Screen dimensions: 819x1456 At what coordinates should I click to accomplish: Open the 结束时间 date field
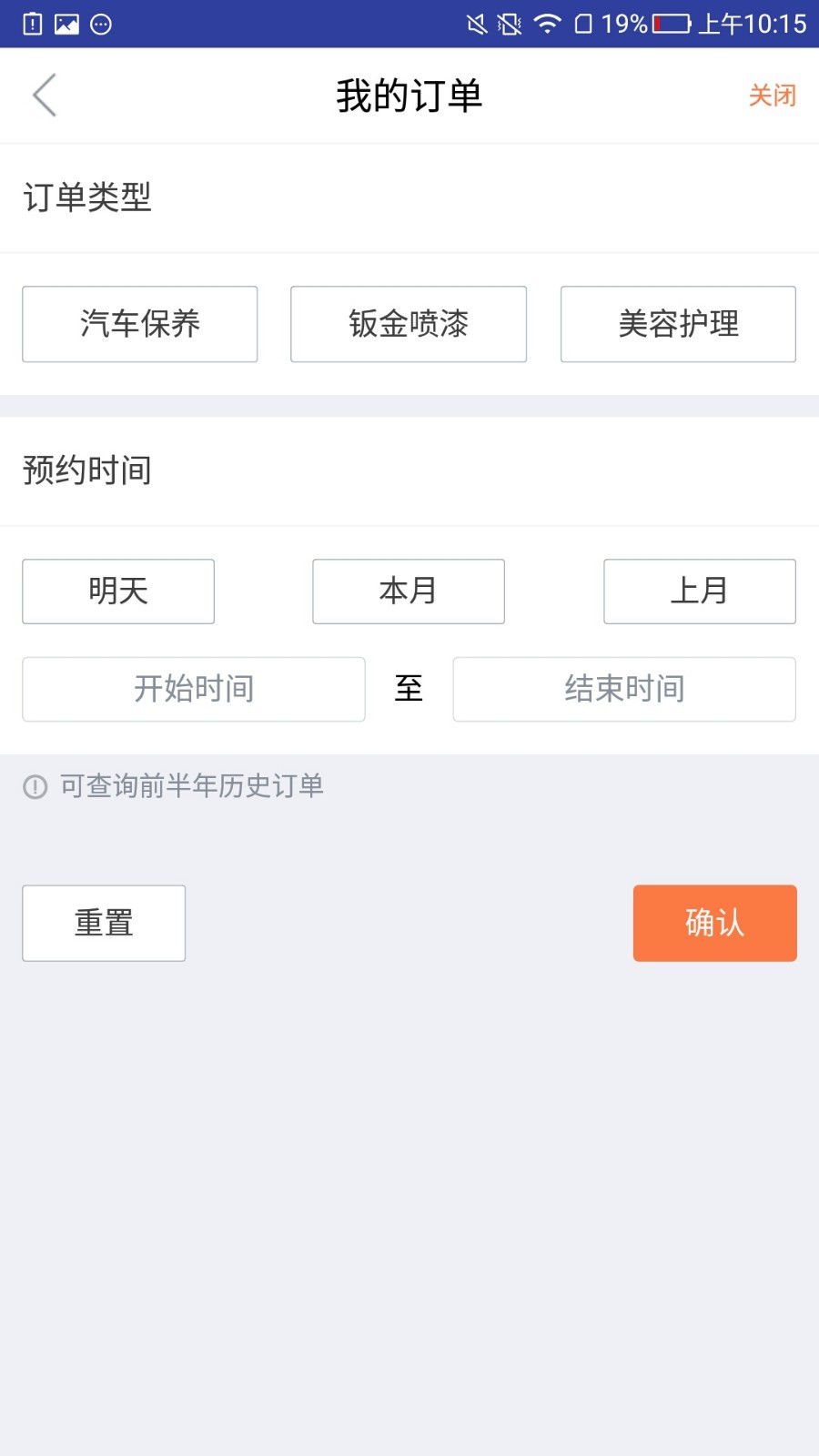coord(624,689)
